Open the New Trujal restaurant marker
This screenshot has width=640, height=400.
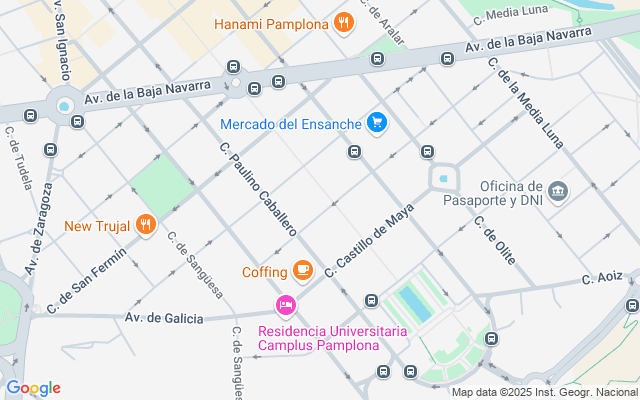[146, 225]
